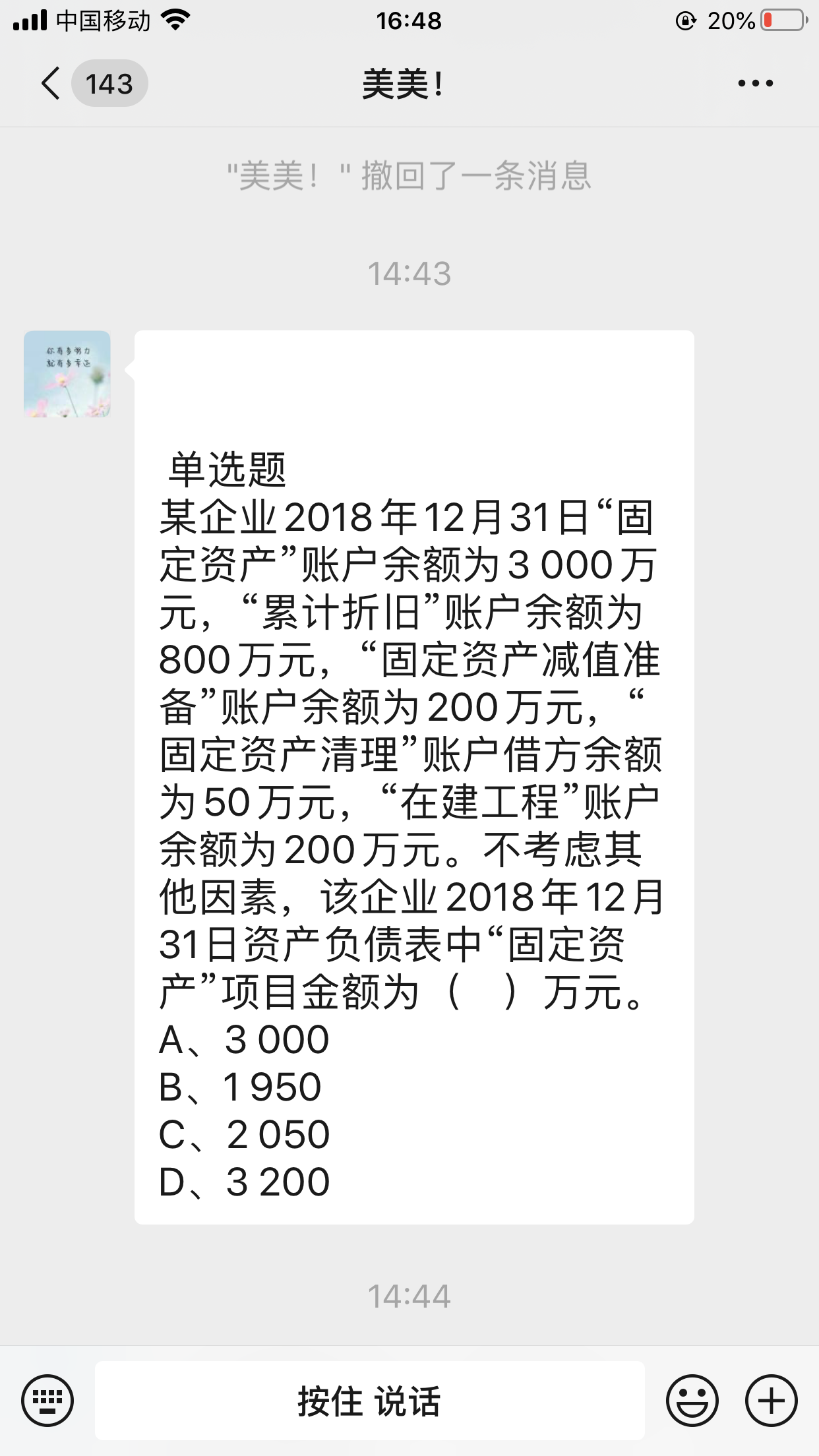Open the emoji sticker panel

(692, 1400)
